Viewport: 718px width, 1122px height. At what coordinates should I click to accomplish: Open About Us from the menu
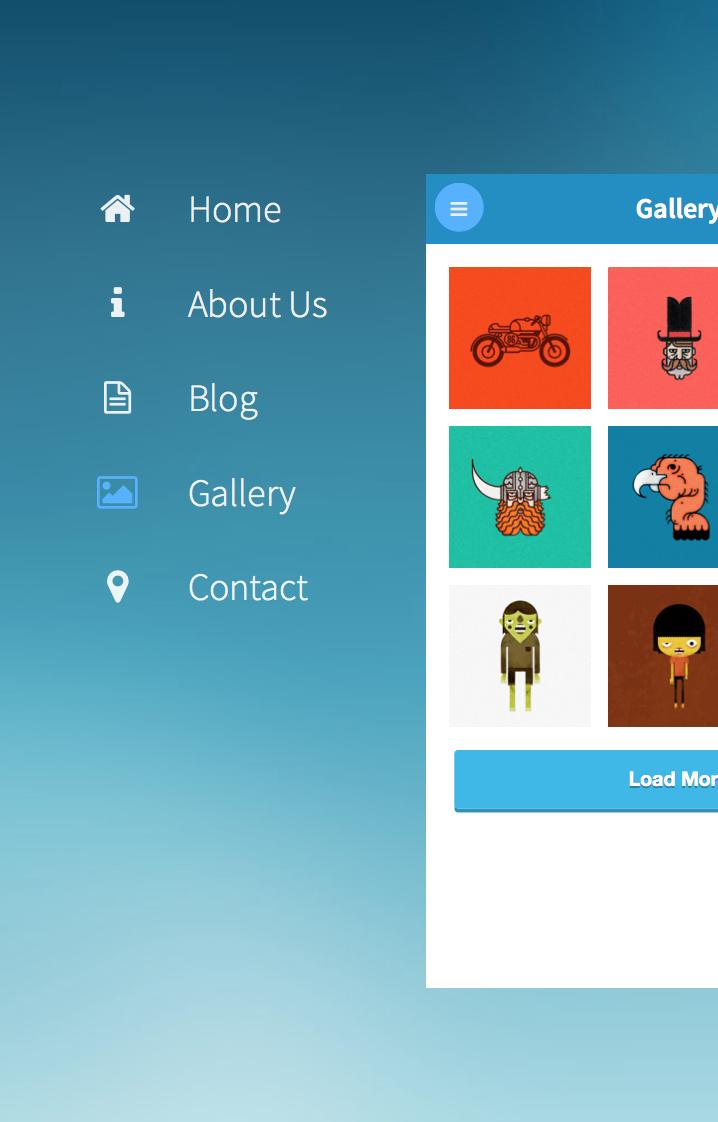[257, 304]
